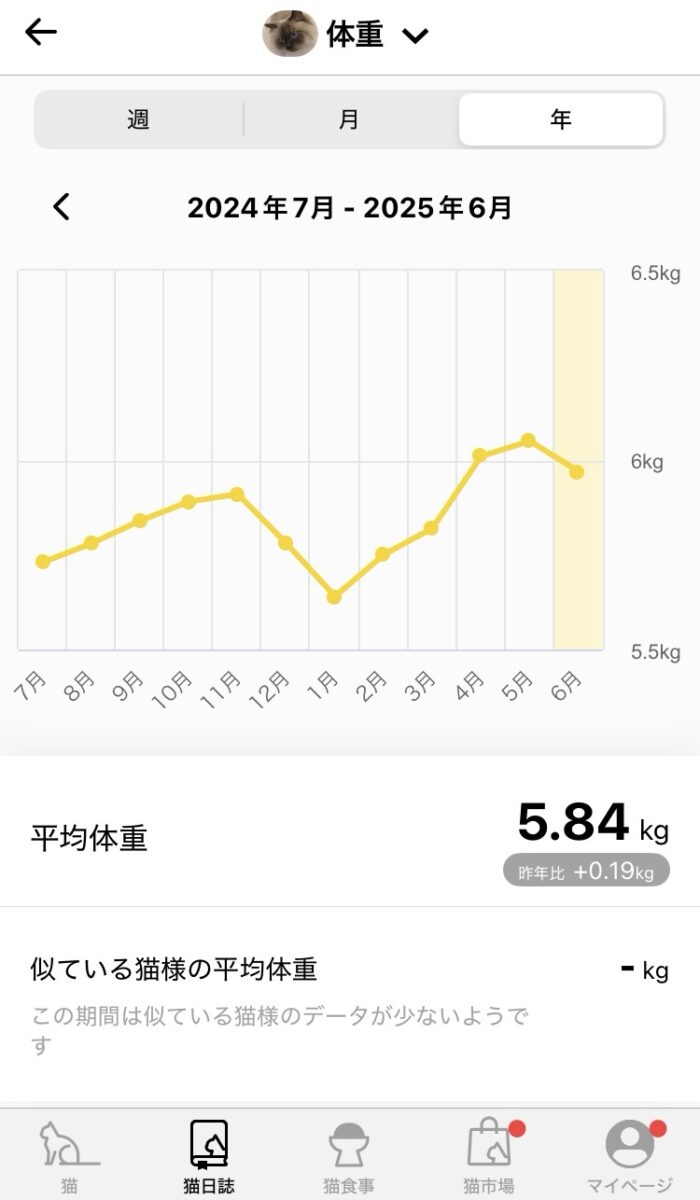Open the 猫 tab
Screen dimensions: 700x1200
(69, 1157)
